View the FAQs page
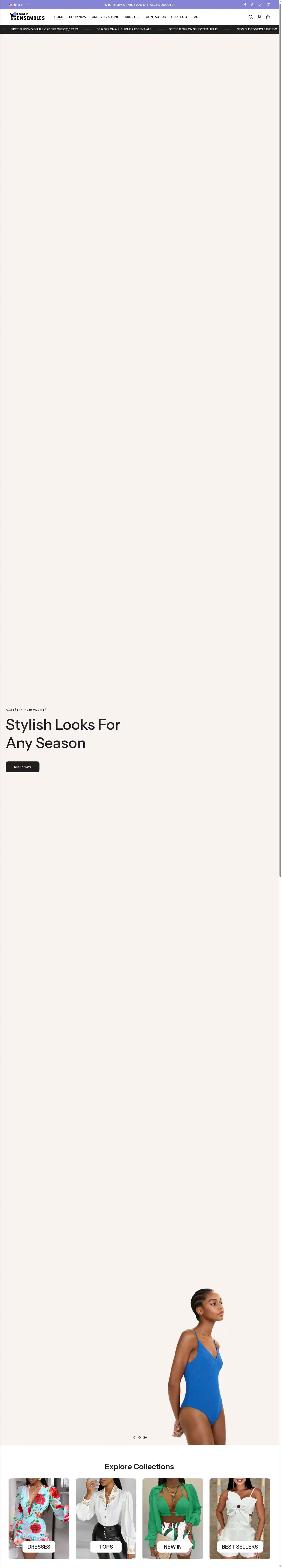This screenshot has height=1568, width=282. (x=196, y=17)
